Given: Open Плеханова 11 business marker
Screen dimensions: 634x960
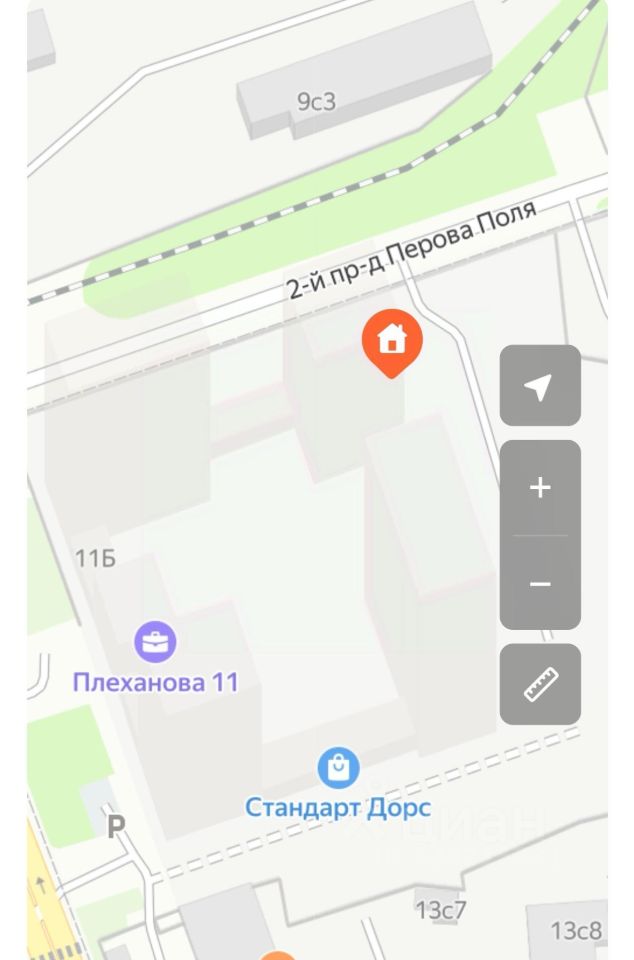Looking at the screenshot, I should (155, 641).
